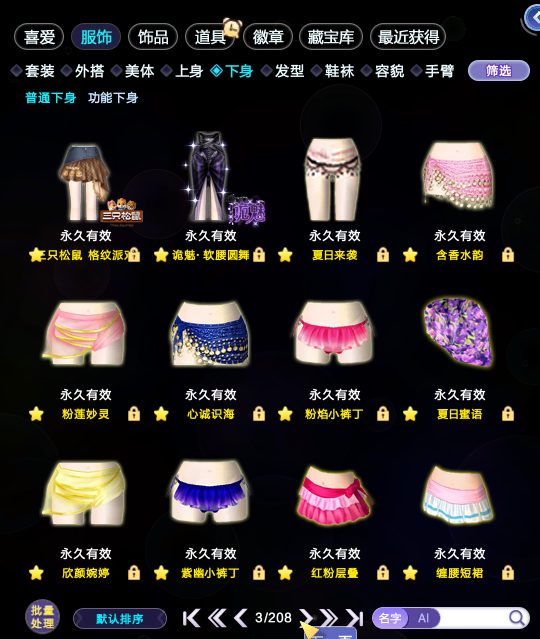Switch to 功能下身 sub-tab
This screenshot has height=639, width=540.
(113, 98)
